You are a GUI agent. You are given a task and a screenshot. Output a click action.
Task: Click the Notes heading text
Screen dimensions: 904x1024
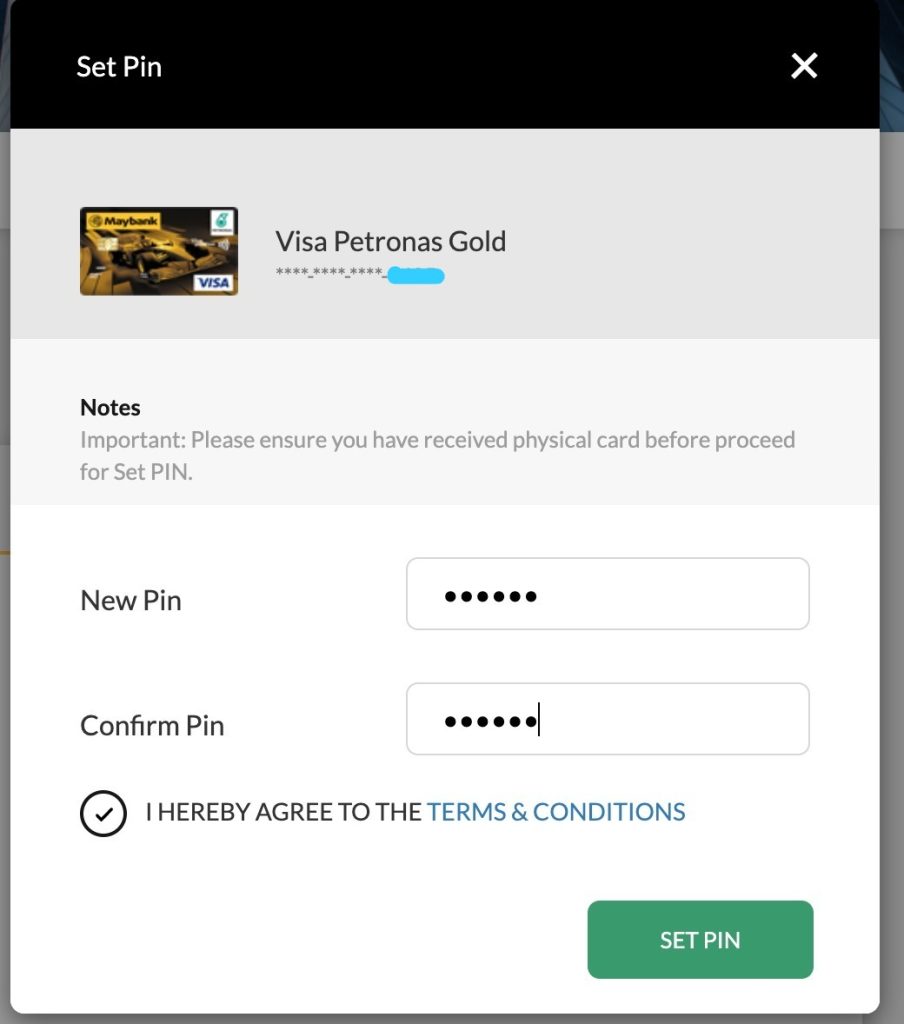(x=109, y=407)
